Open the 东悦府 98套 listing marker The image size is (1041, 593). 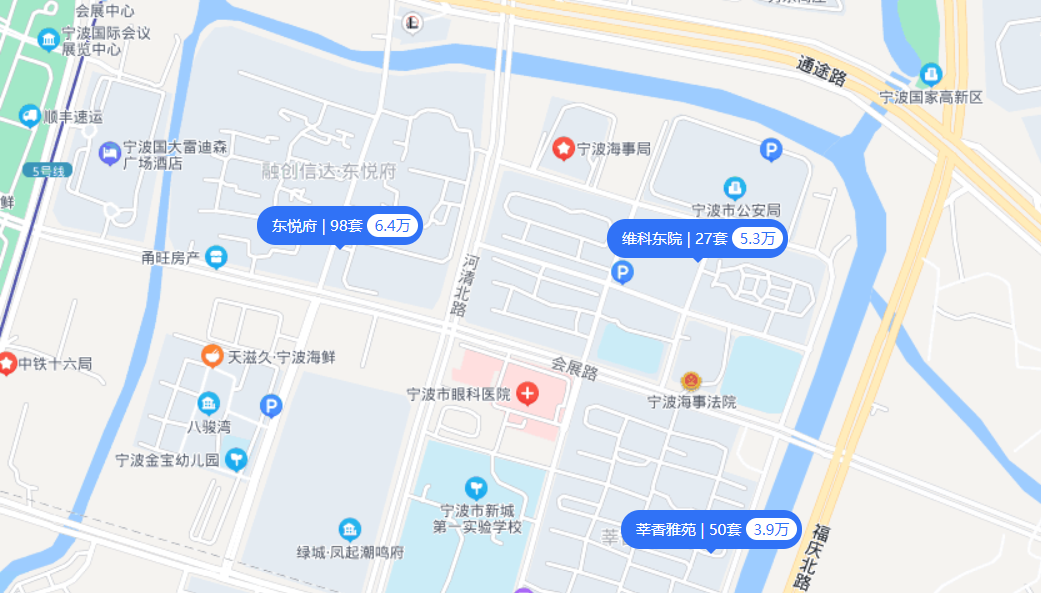click(340, 226)
